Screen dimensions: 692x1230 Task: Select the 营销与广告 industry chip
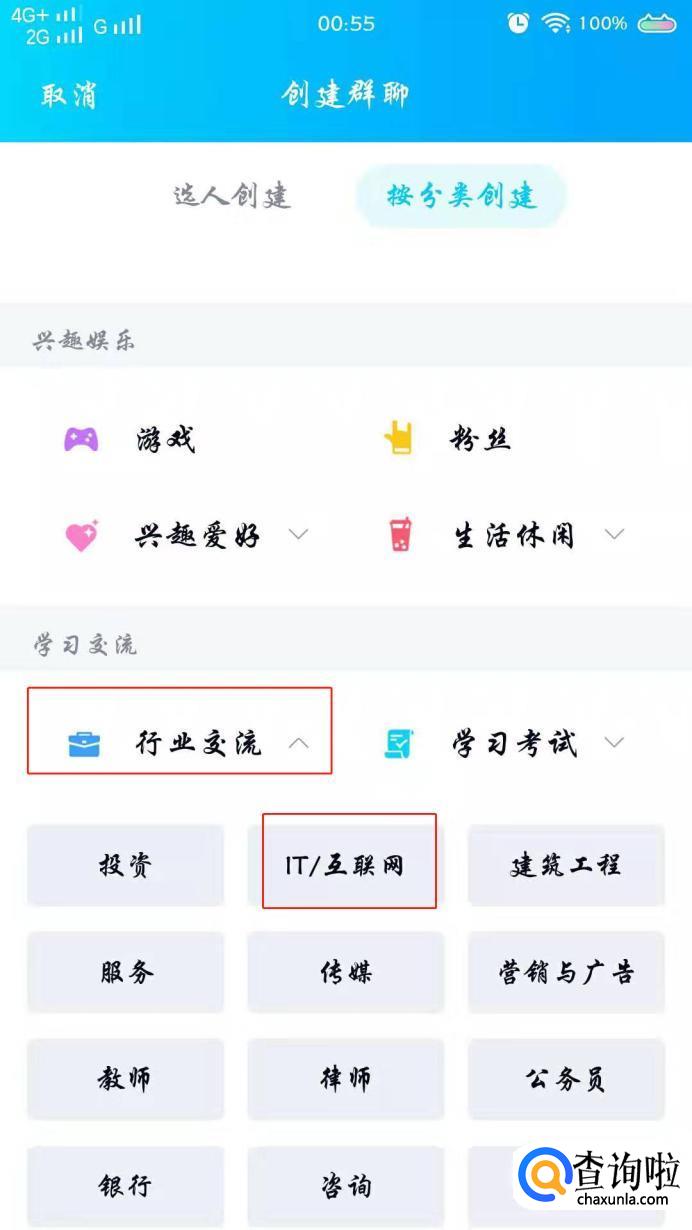566,972
